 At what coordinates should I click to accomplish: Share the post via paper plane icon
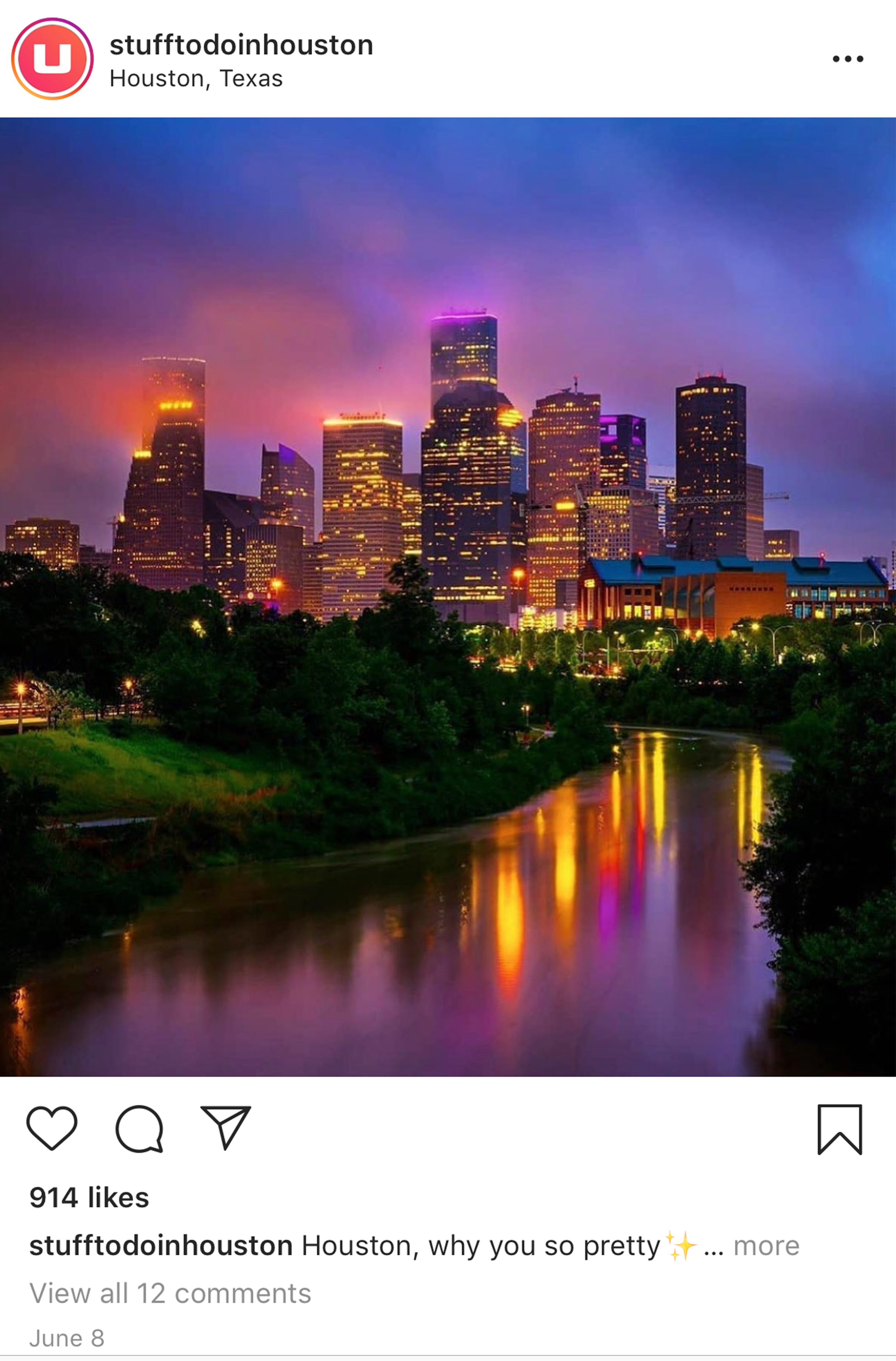tap(225, 1127)
